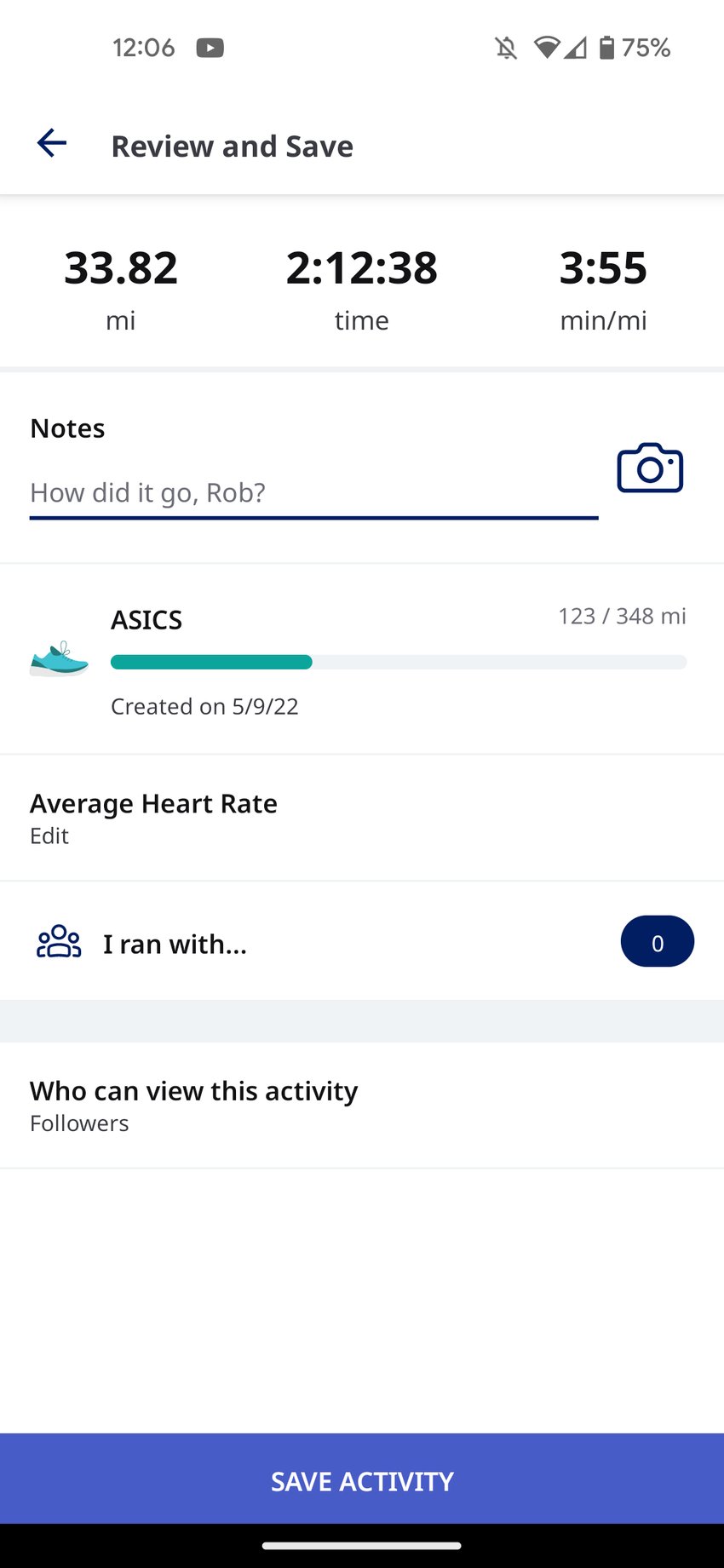Open the 'I ran with...' row
Image resolution: width=724 pixels, height=1568 pixels.
click(362, 941)
